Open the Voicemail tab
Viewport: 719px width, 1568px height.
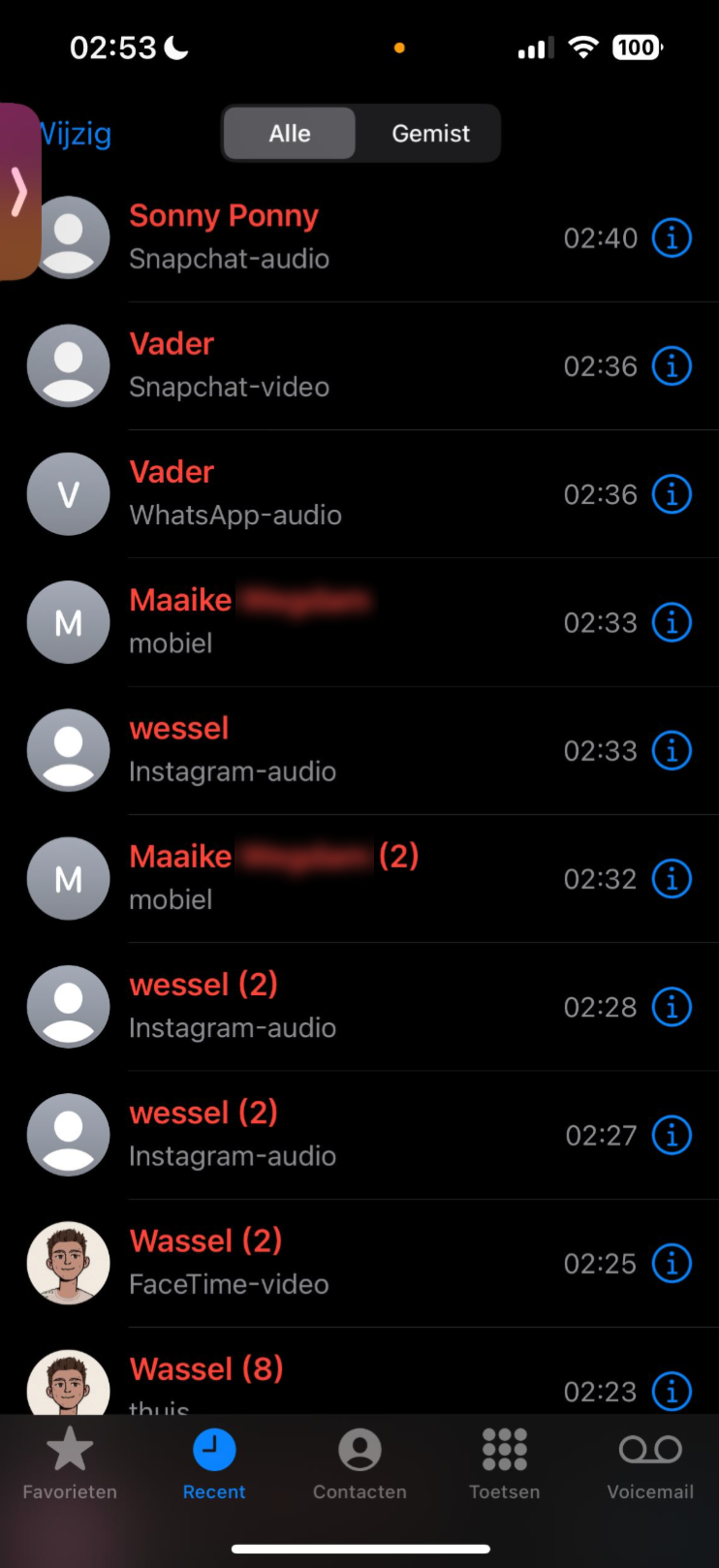[650, 1464]
